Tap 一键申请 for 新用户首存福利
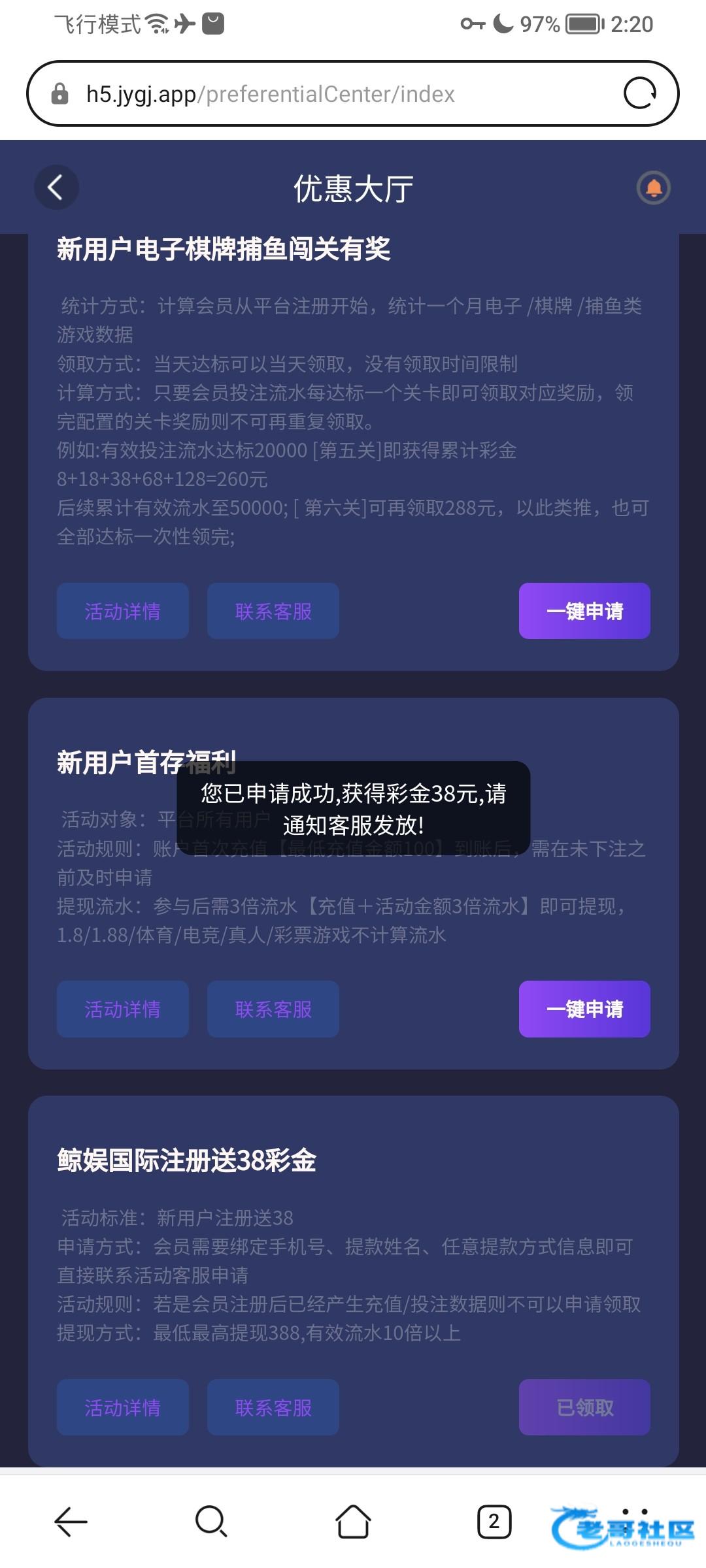706x1568 pixels. coord(584,1009)
